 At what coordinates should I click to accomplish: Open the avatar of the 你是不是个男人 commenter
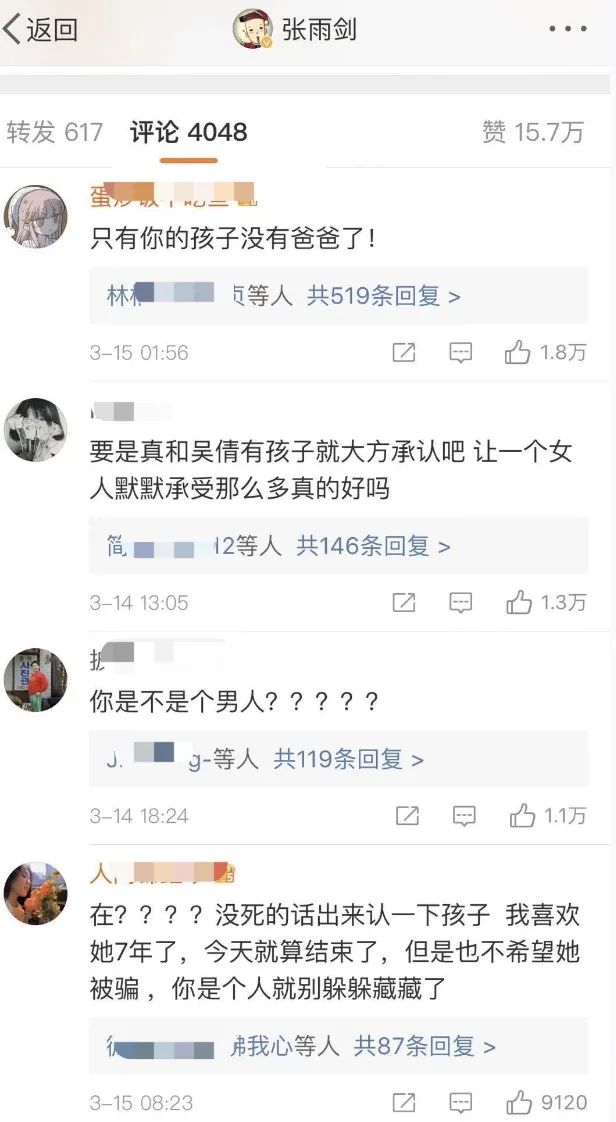tap(35, 679)
